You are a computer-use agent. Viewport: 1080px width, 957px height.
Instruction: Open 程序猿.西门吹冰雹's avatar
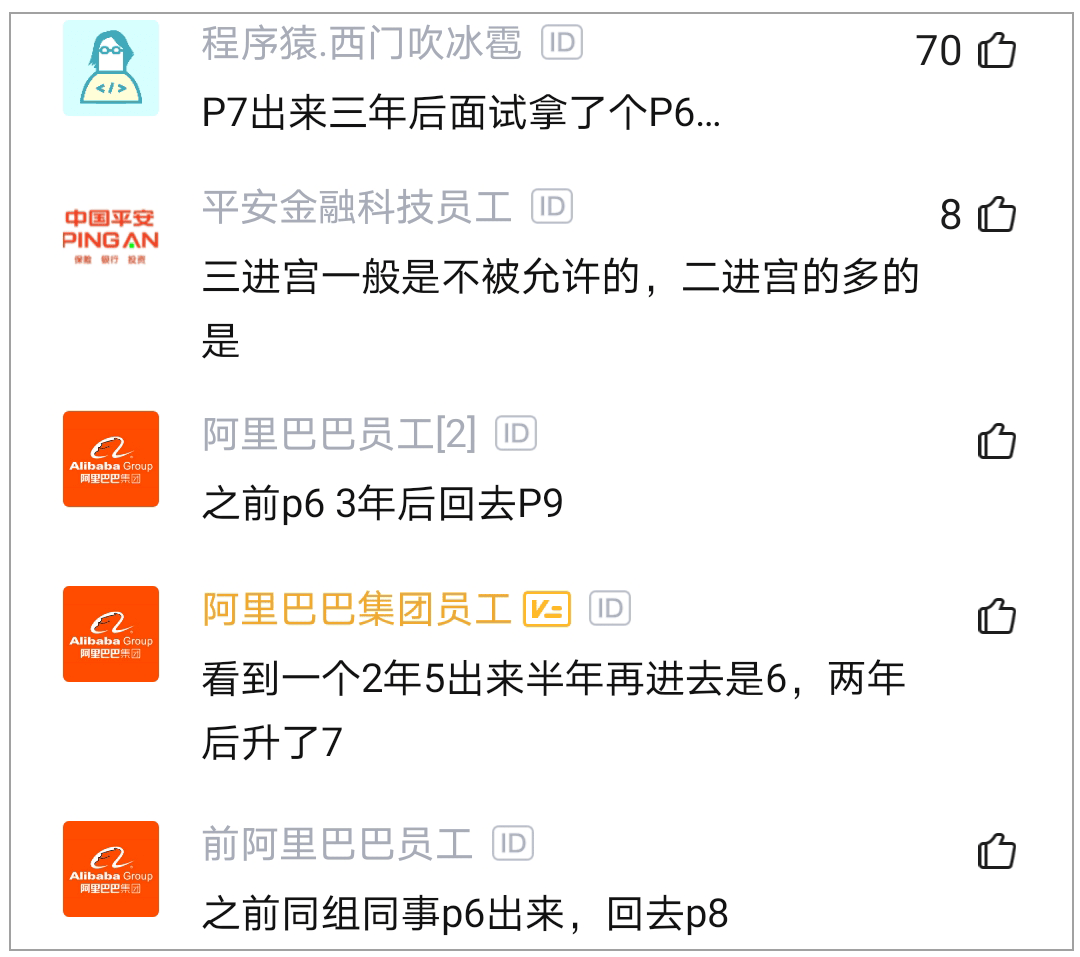(111, 68)
